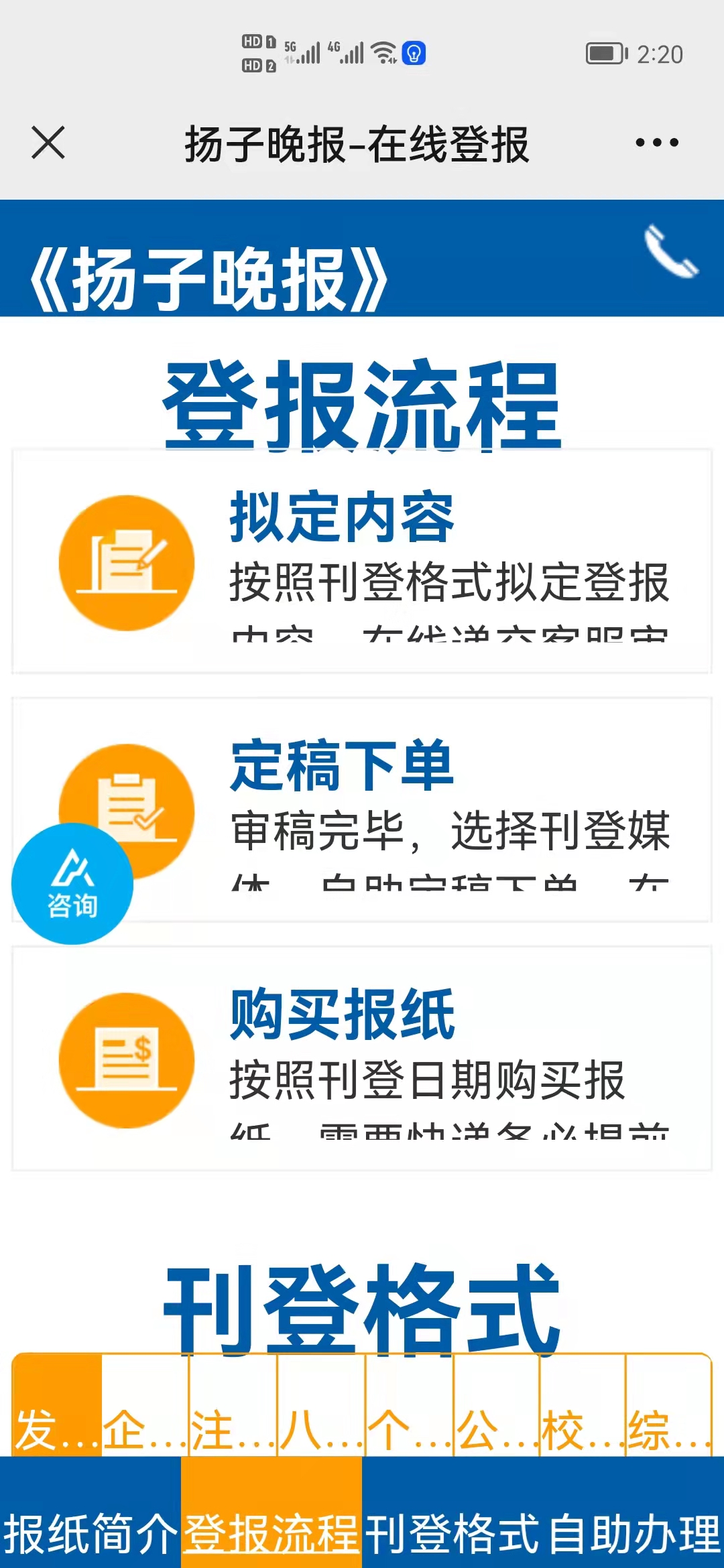The height and width of the screenshot is (1568, 724).
Task: Open the three-dot overflow menu
Action: point(656,143)
